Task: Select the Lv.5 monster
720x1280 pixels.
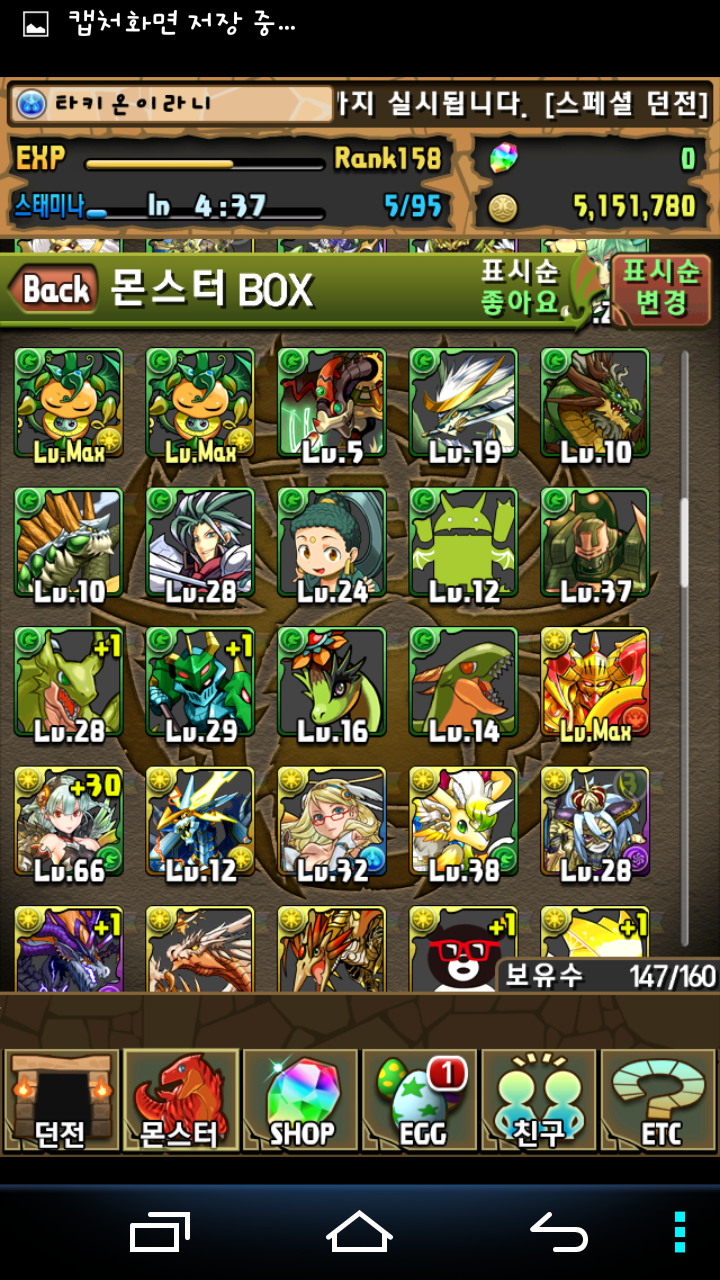Action: click(332, 403)
